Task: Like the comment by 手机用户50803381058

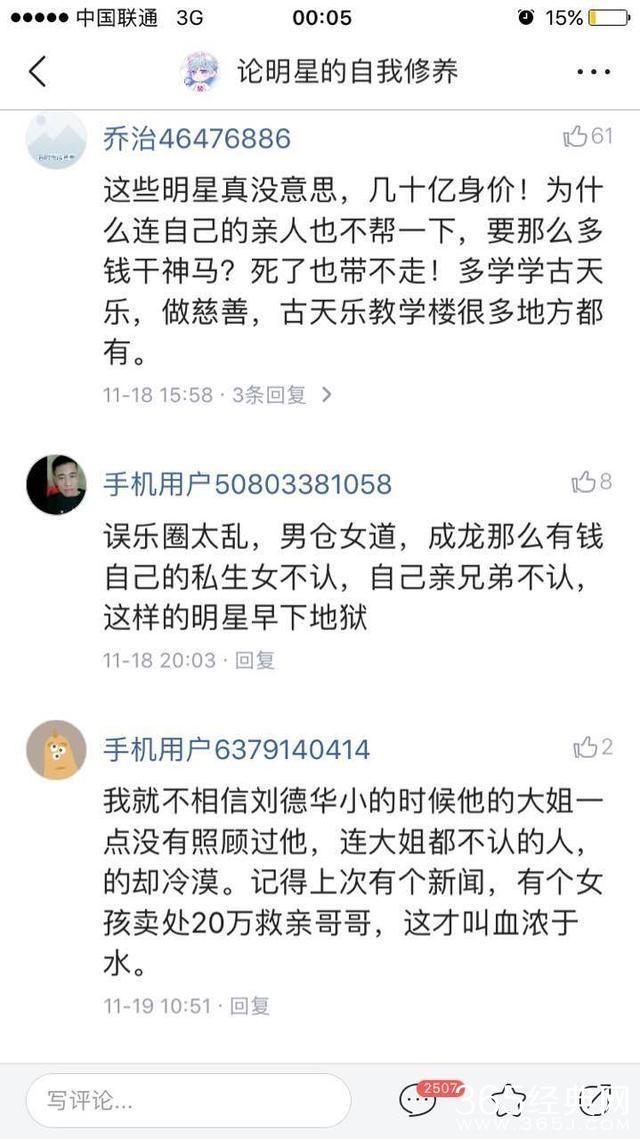Action: [591, 482]
